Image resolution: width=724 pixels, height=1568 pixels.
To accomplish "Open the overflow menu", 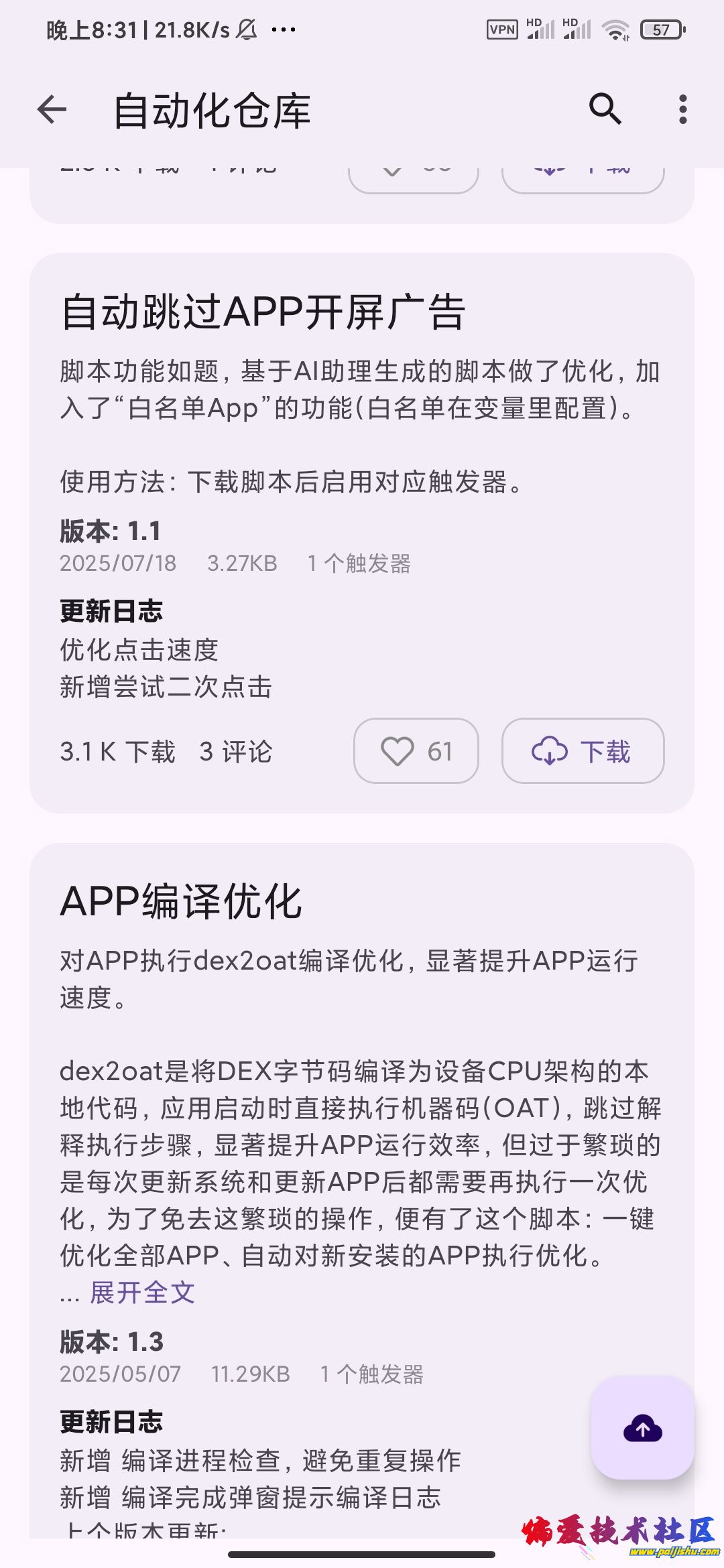I will click(x=682, y=109).
